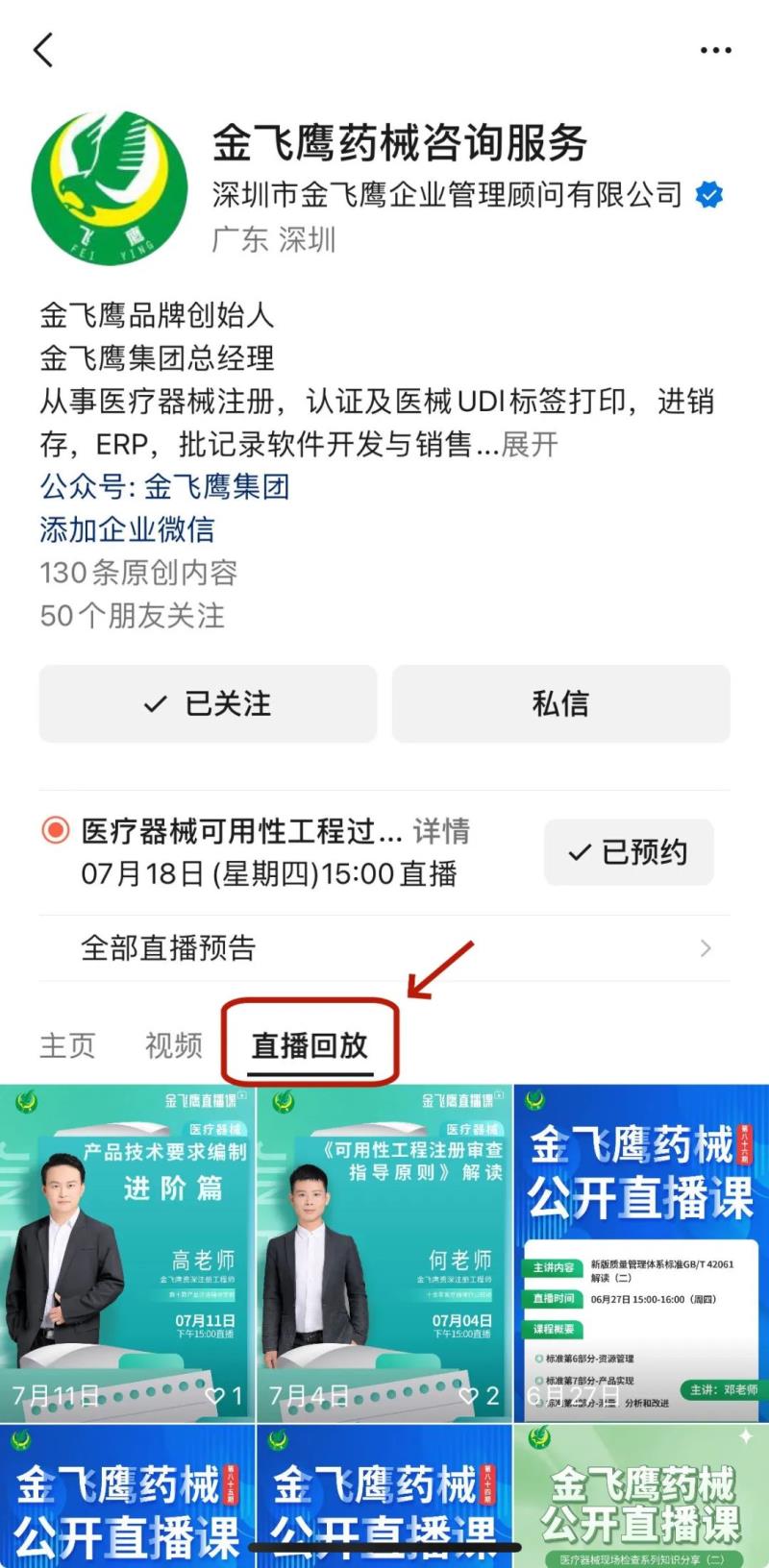
Task: Tap 添加企业微信 link
Action: click(x=127, y=529)
